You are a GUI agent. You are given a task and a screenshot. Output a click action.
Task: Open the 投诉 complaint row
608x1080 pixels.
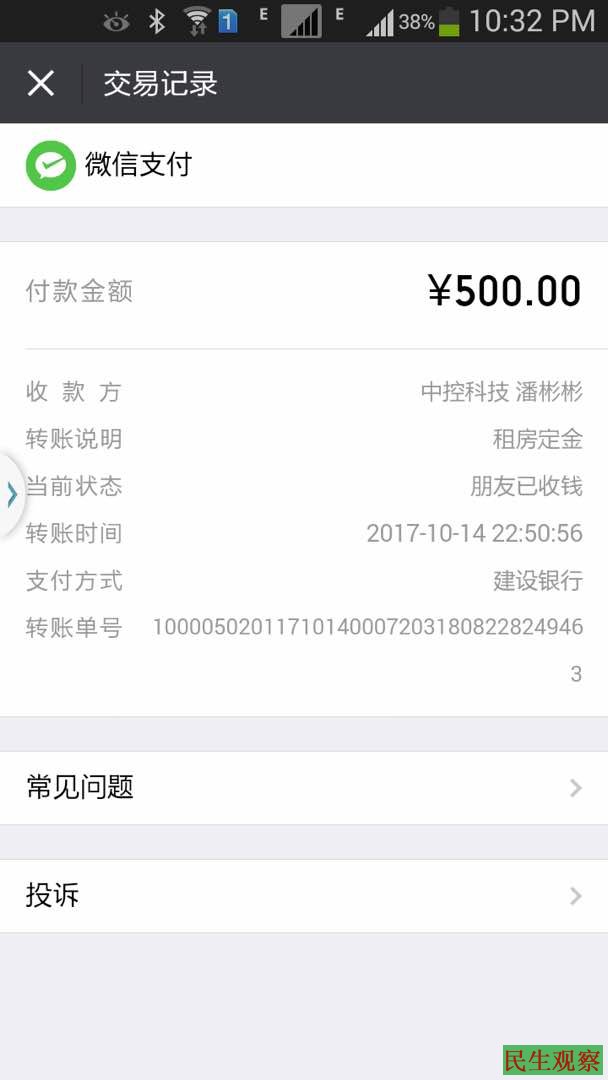pyautogui.click(x=304, y=896)
